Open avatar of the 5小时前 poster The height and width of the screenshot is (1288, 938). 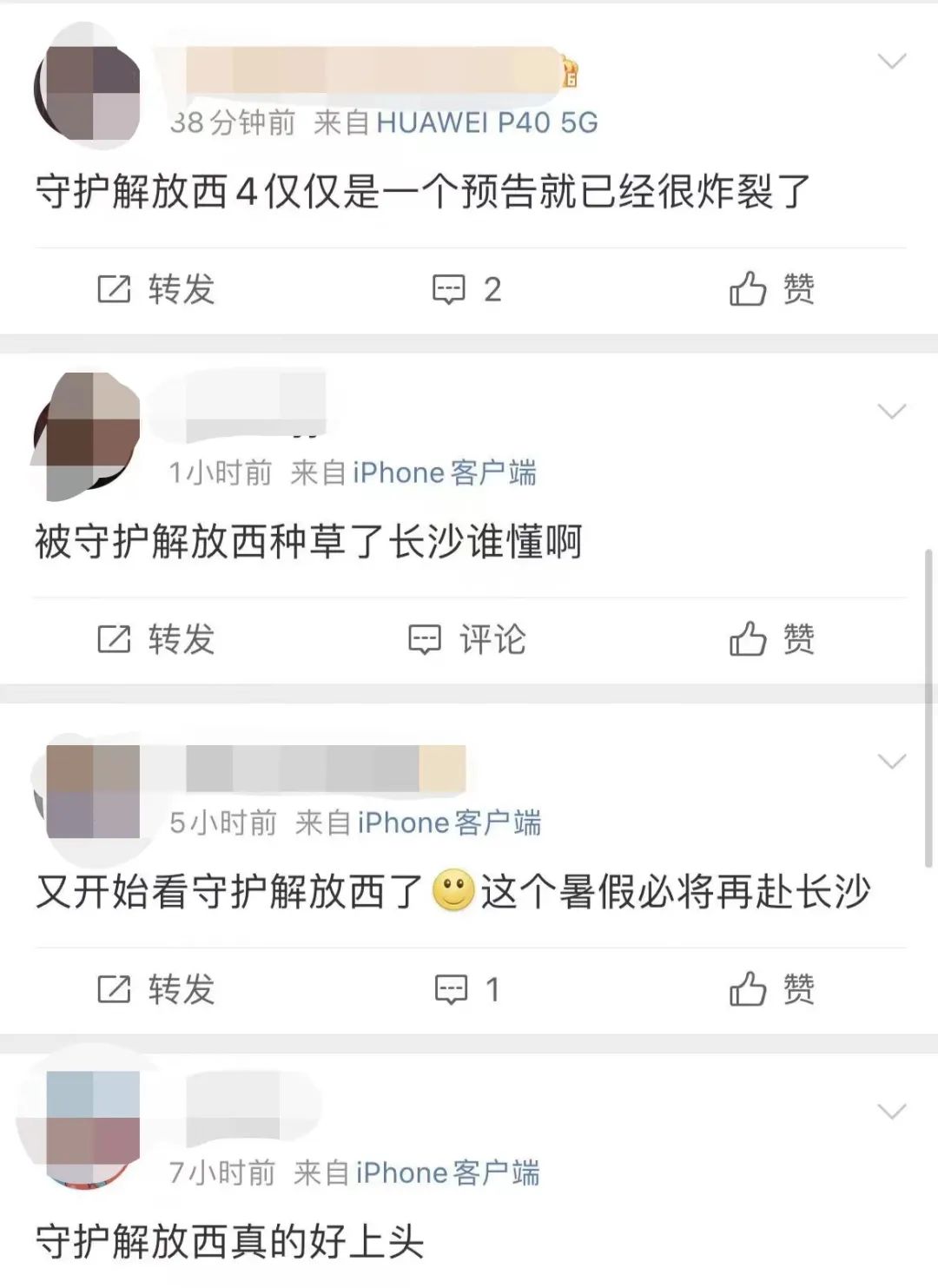pyautogui.click(x=89, y=790)
